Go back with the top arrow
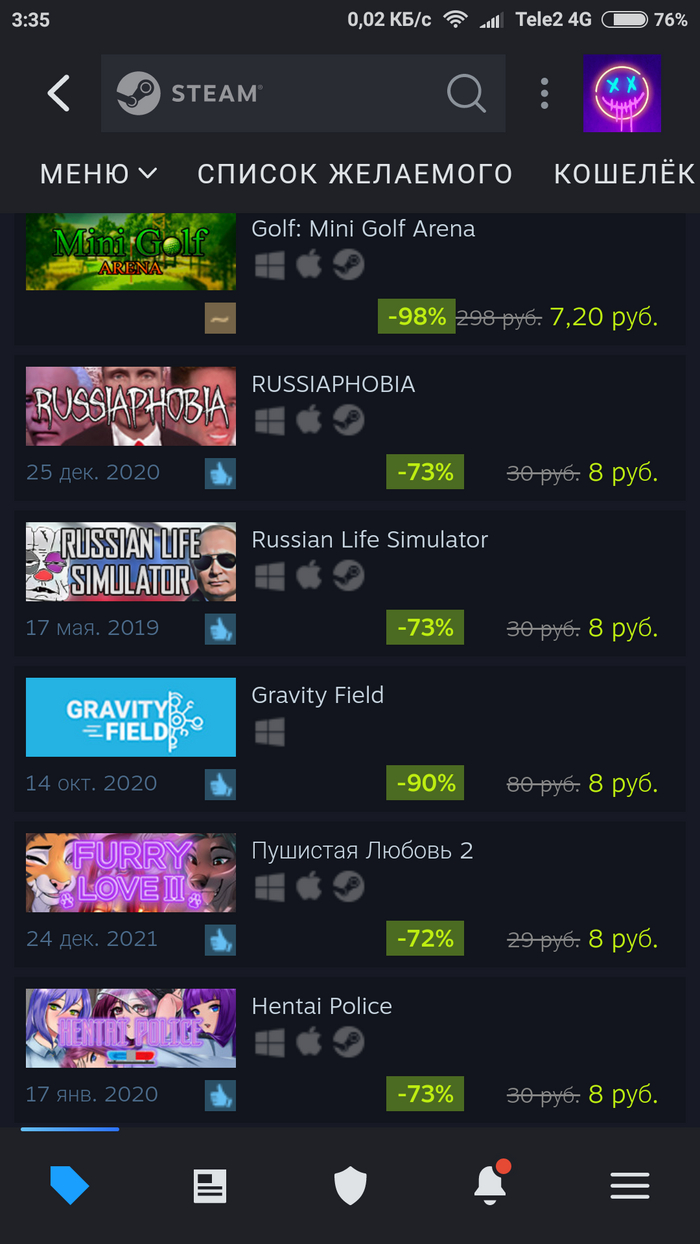Image resolution: width=700 pixels, height=1244 pixels. [59, 94]
